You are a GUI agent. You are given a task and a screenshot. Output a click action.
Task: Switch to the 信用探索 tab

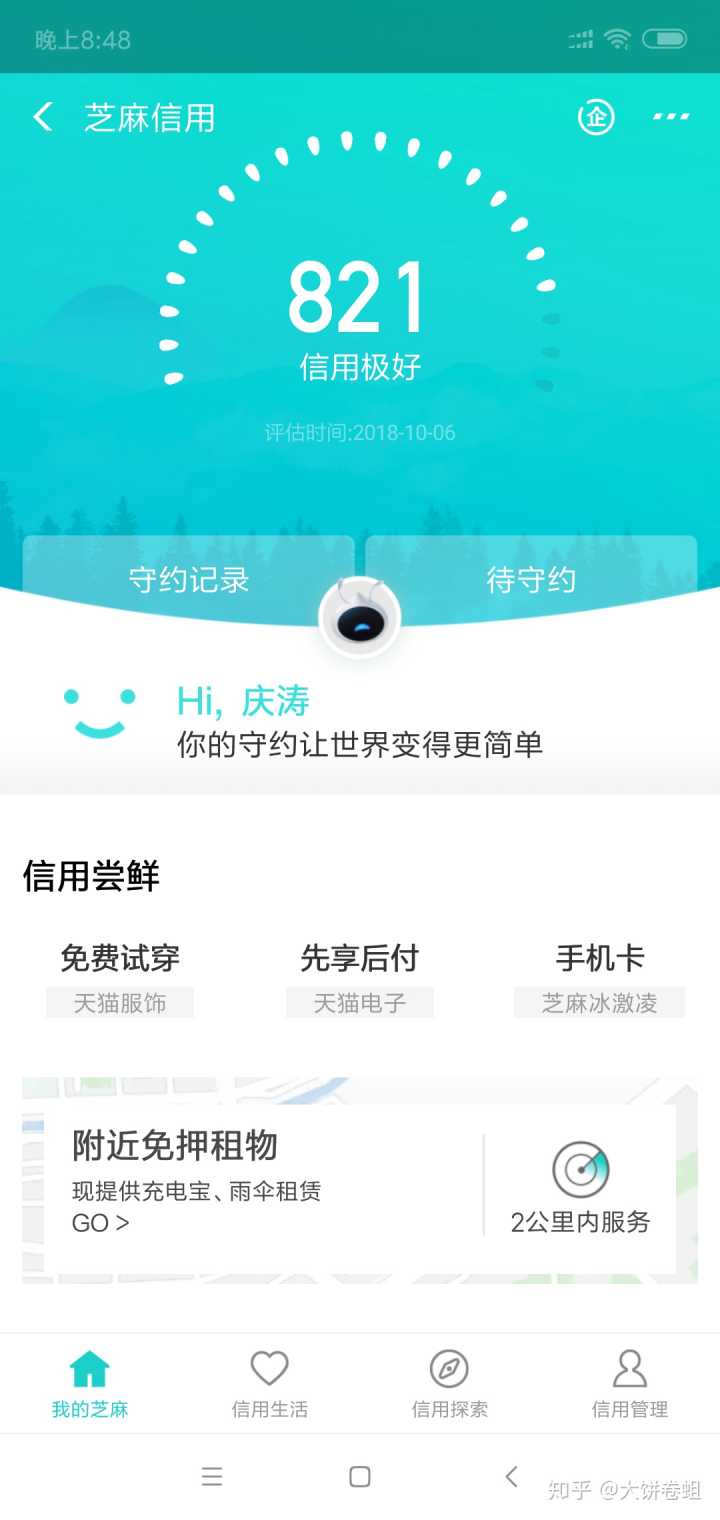[x=450, y=1384]
